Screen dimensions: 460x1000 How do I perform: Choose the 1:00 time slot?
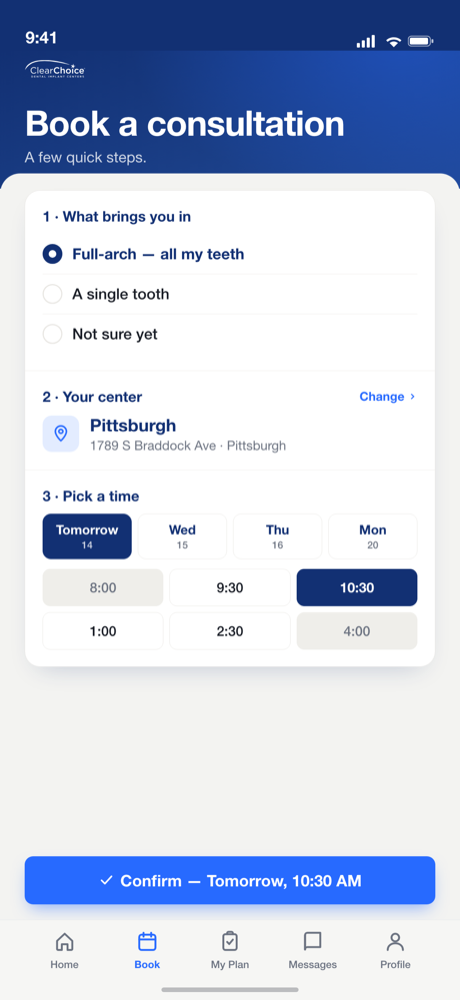pos(103,631)
